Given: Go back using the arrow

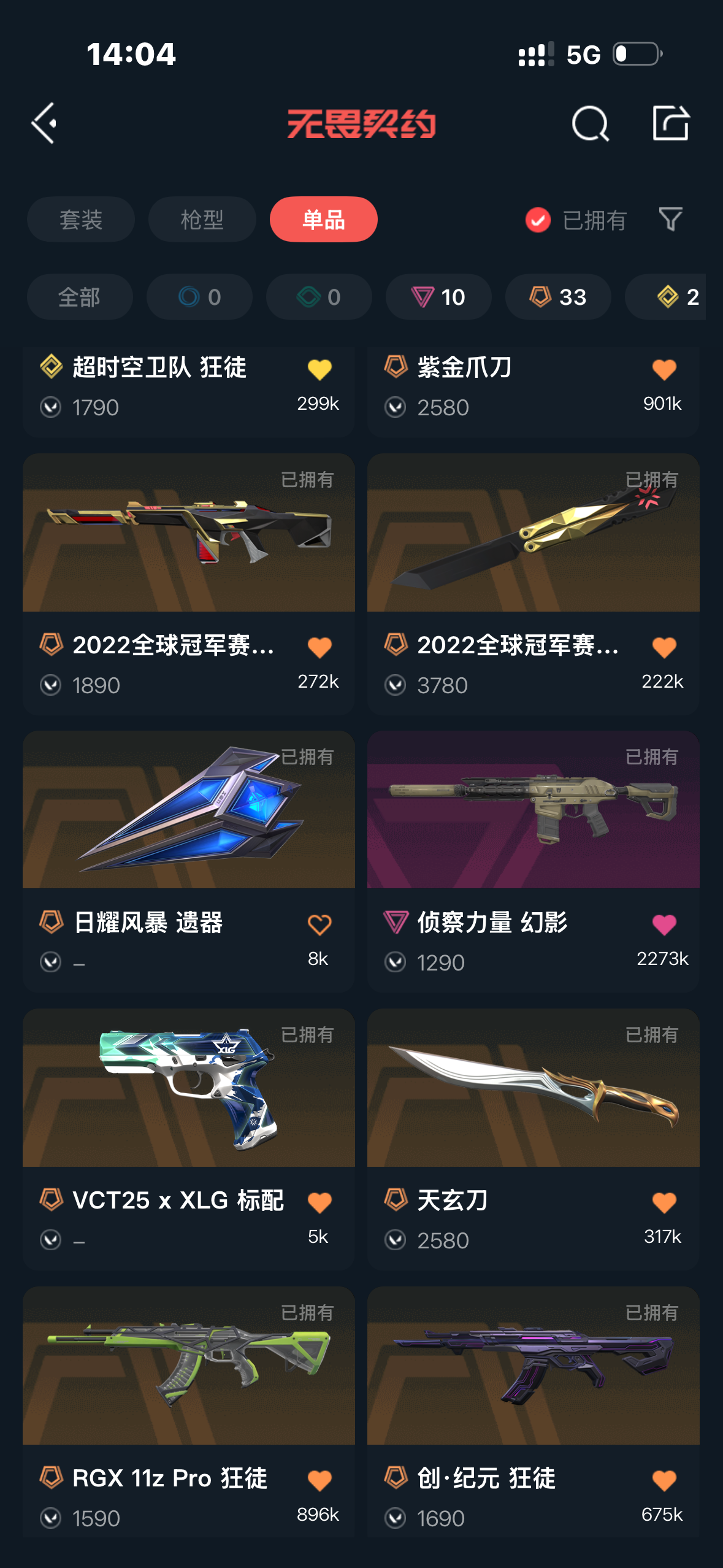Looking at the screenshot, I should 44,123.
